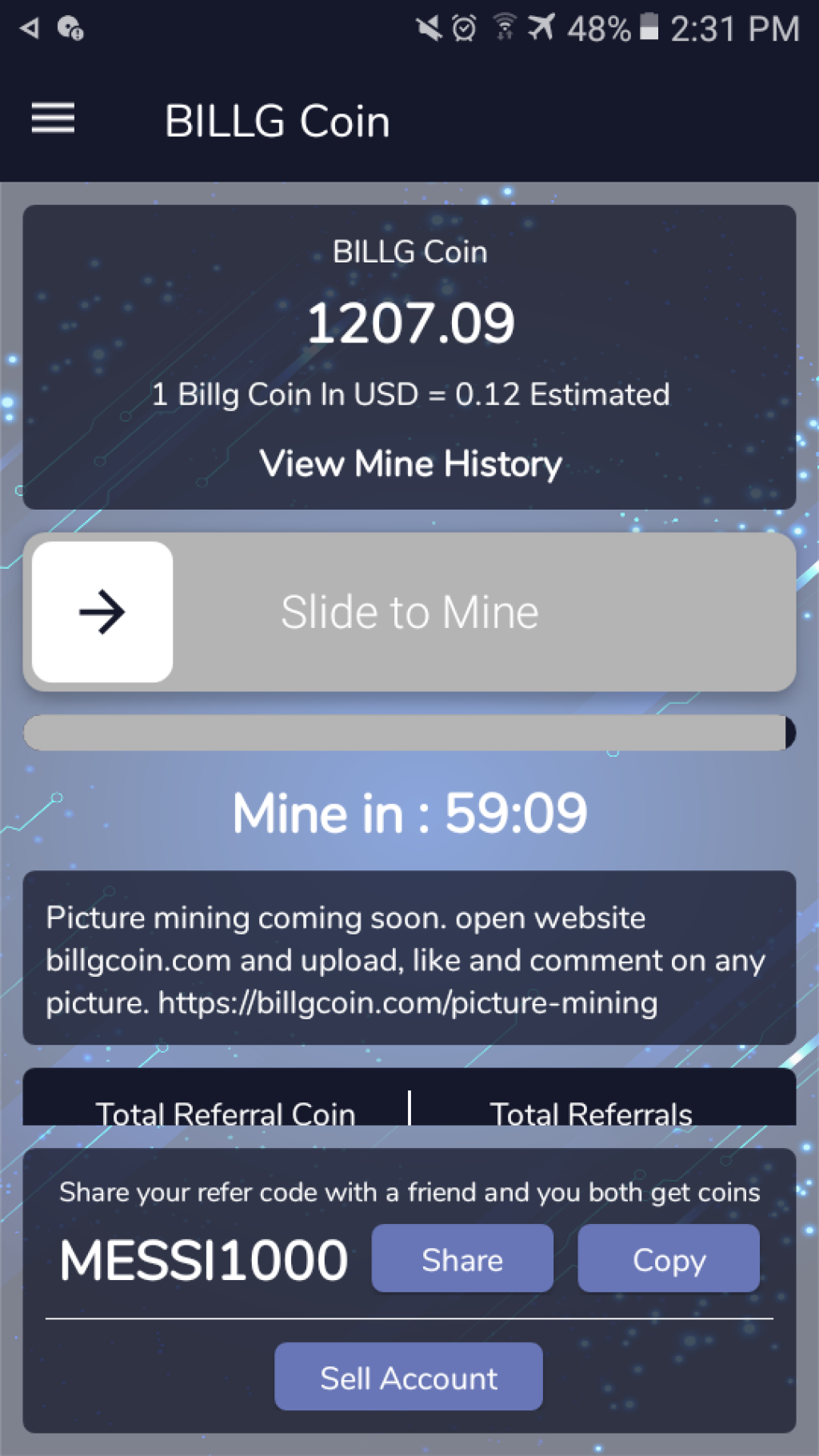Tap the Sell Account button
819x1456 pixels.
click(x=409, y=1378)
